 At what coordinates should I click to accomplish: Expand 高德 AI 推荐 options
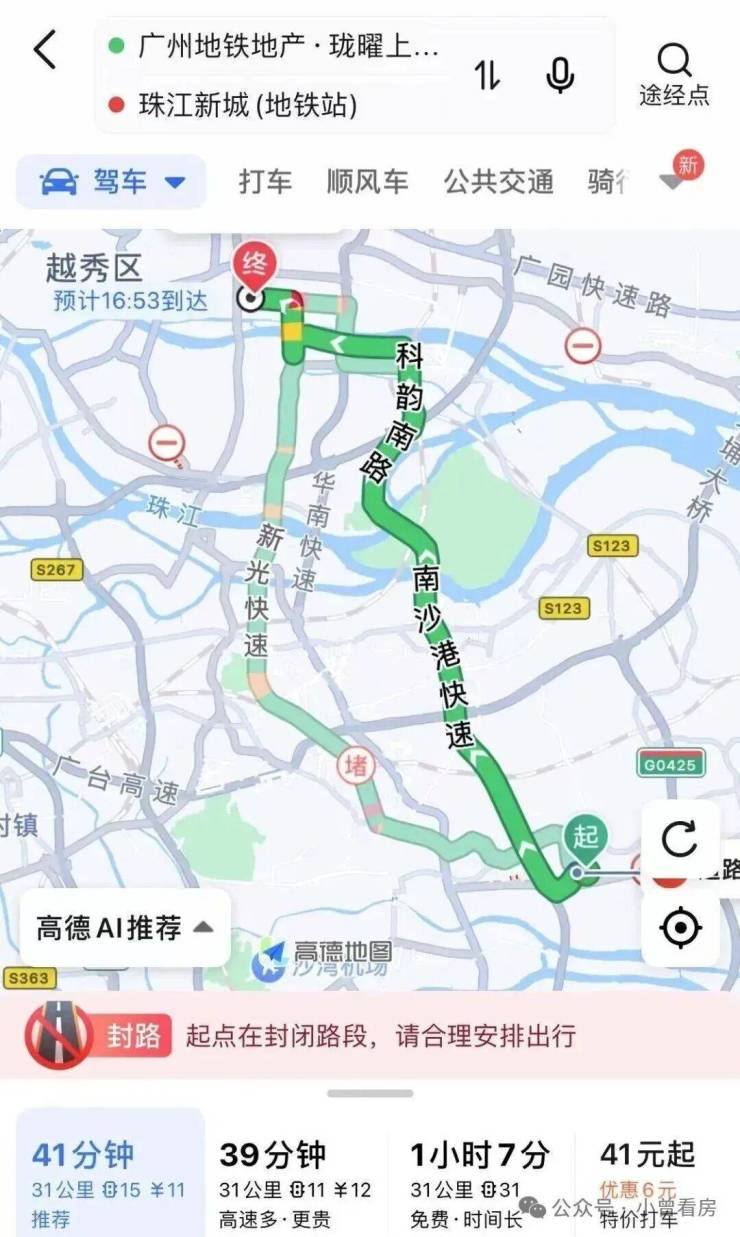[x=125, y=928]
